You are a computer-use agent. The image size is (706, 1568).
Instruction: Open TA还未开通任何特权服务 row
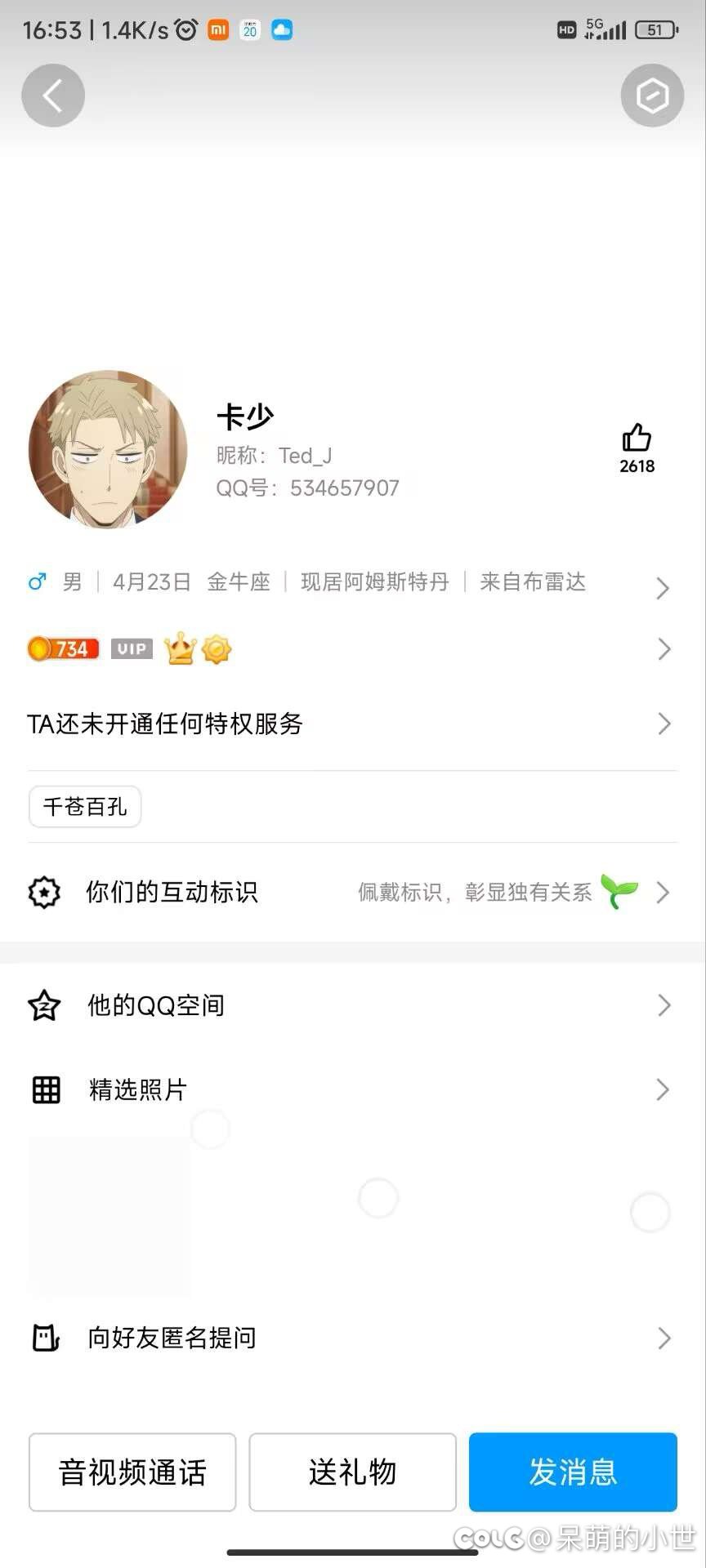353,724
